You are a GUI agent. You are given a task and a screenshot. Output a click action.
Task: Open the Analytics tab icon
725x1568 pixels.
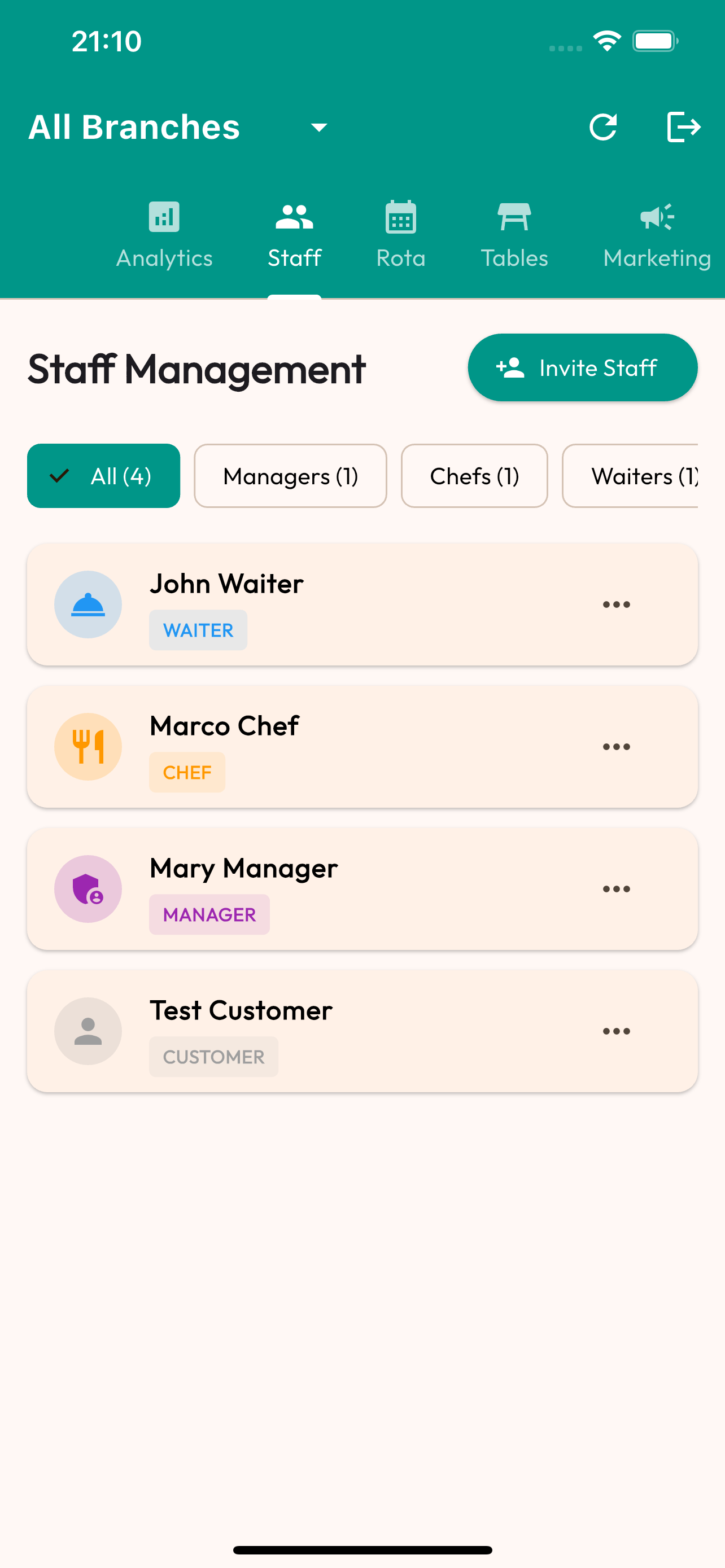[164, 216]
